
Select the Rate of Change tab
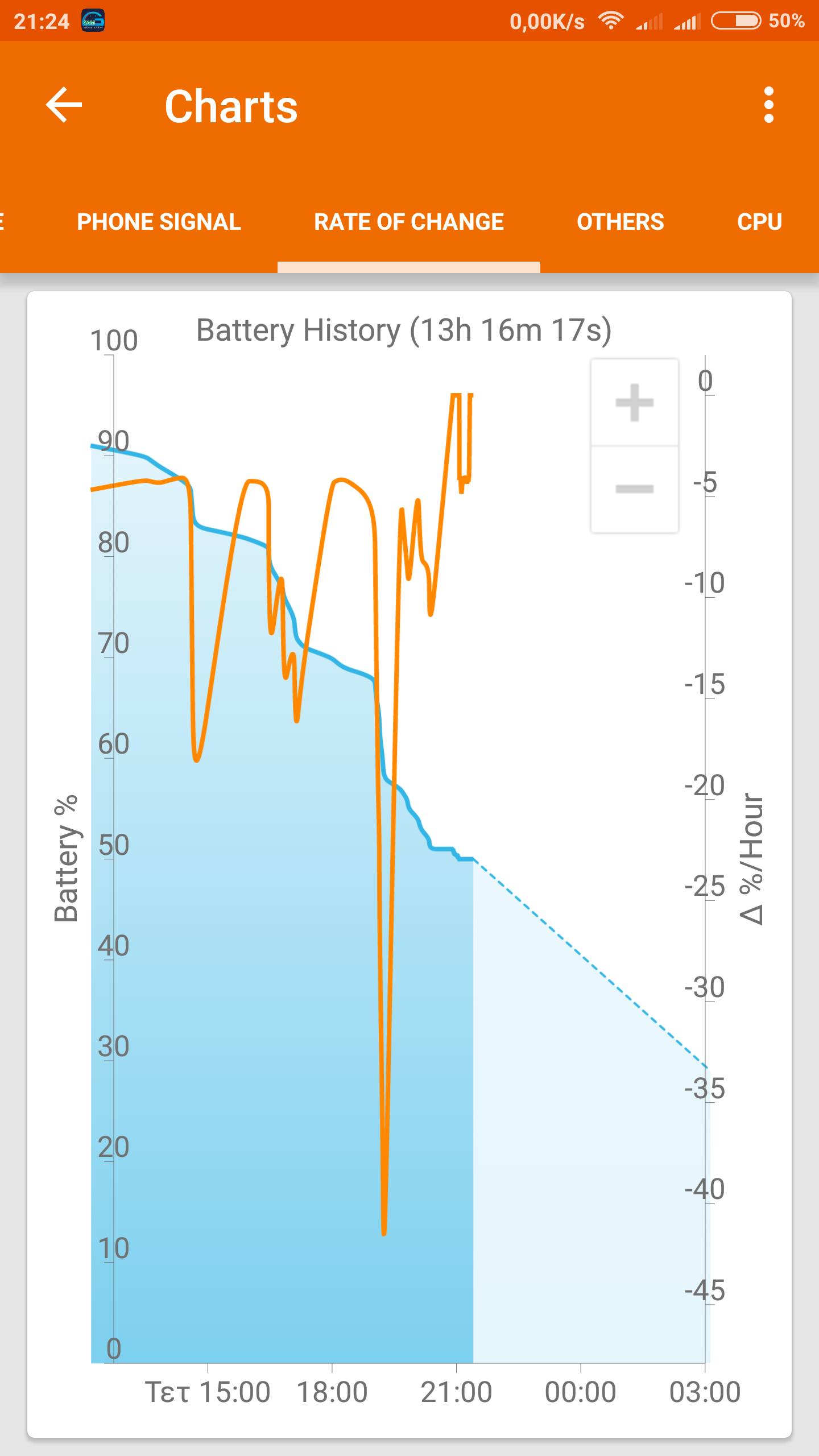[x=408, y=222]
